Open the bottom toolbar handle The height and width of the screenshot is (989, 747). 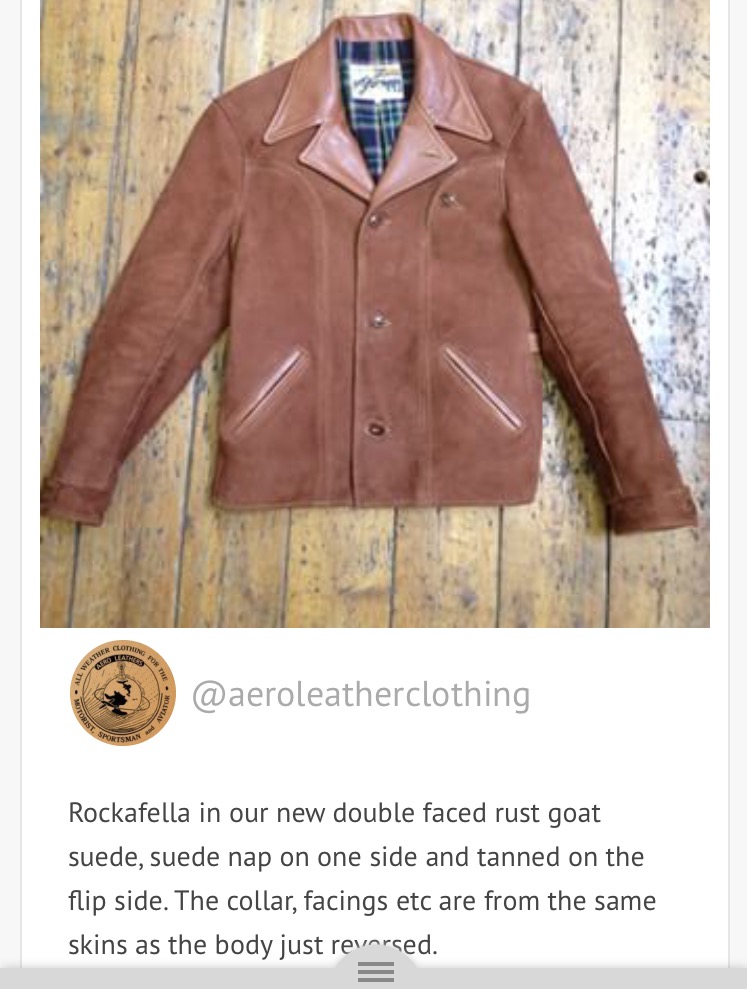[x=375, y=972]
